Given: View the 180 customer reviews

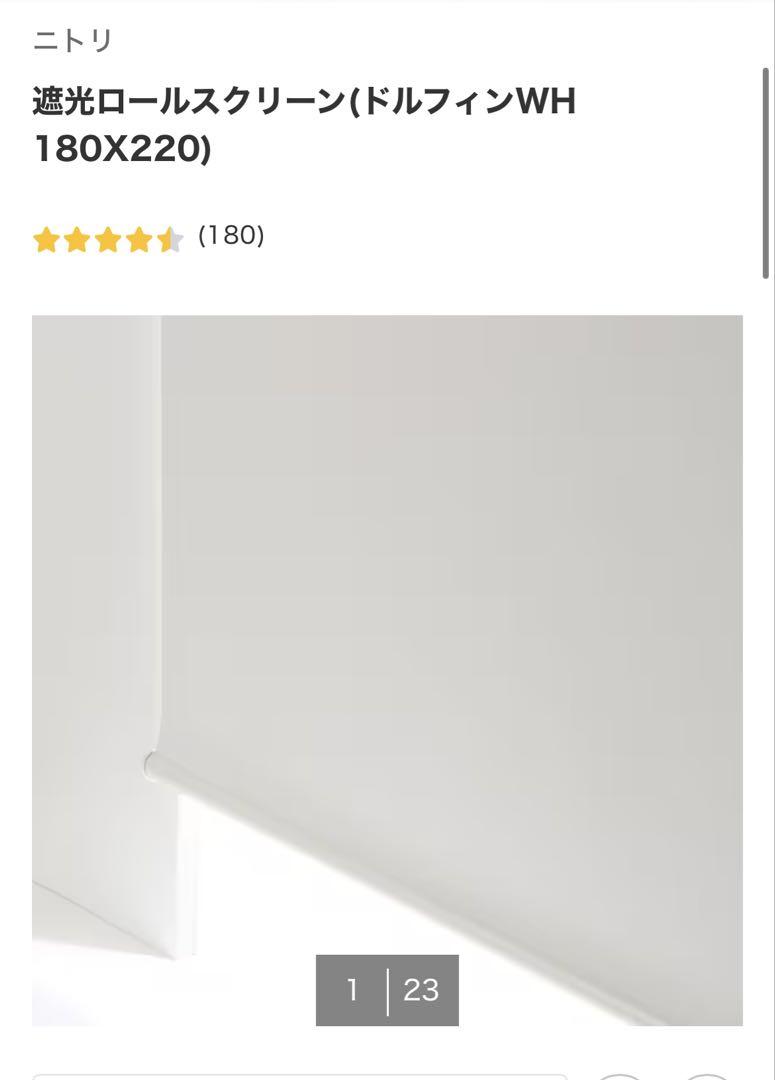Looking at the screenshot, I should [x=231, y=236].
